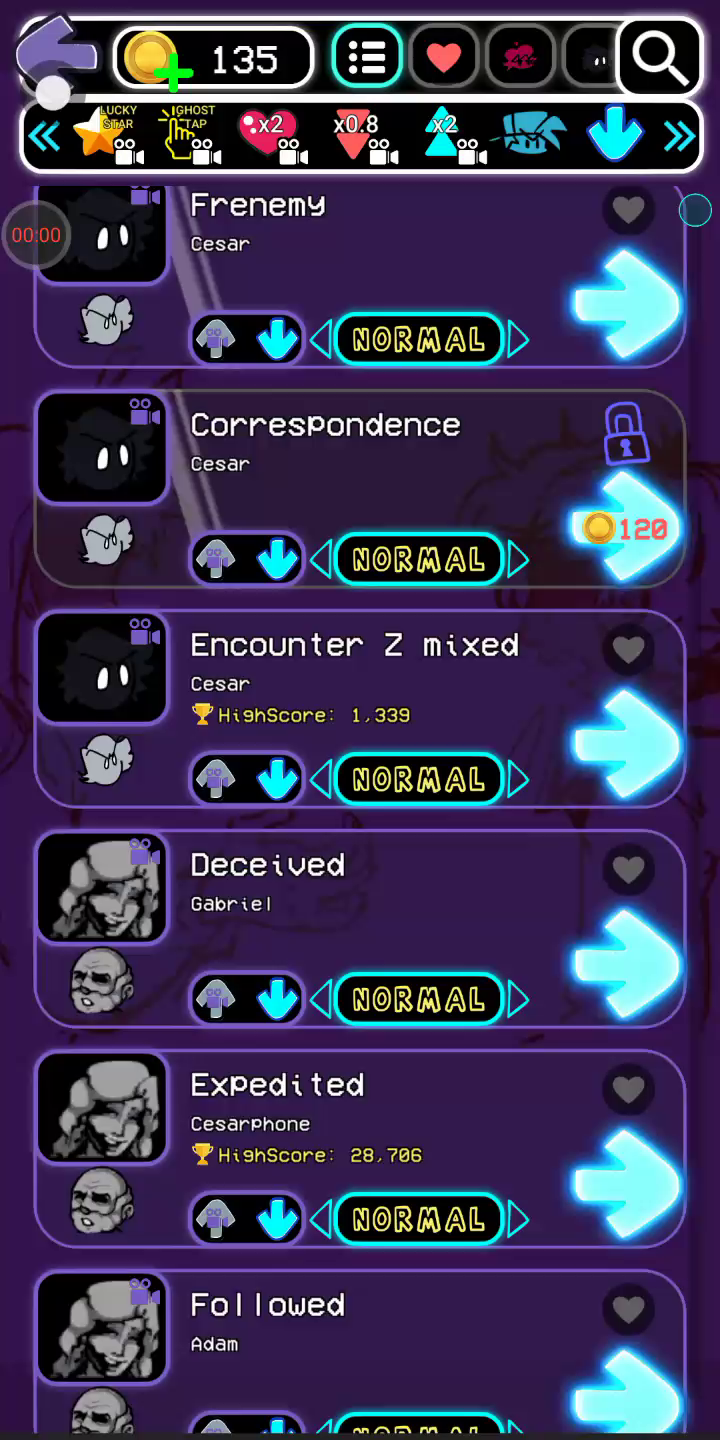Move the booster row right with the arrows
Screen dimensions: 720x1440
pos(679,136)
